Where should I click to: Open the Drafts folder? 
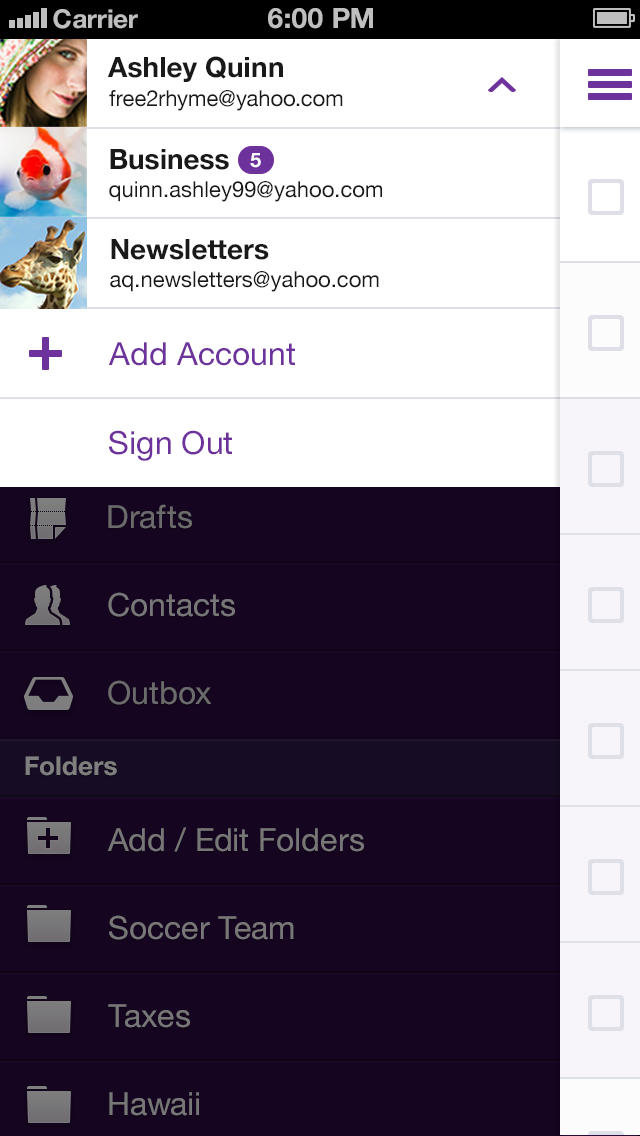coord(150,518)
